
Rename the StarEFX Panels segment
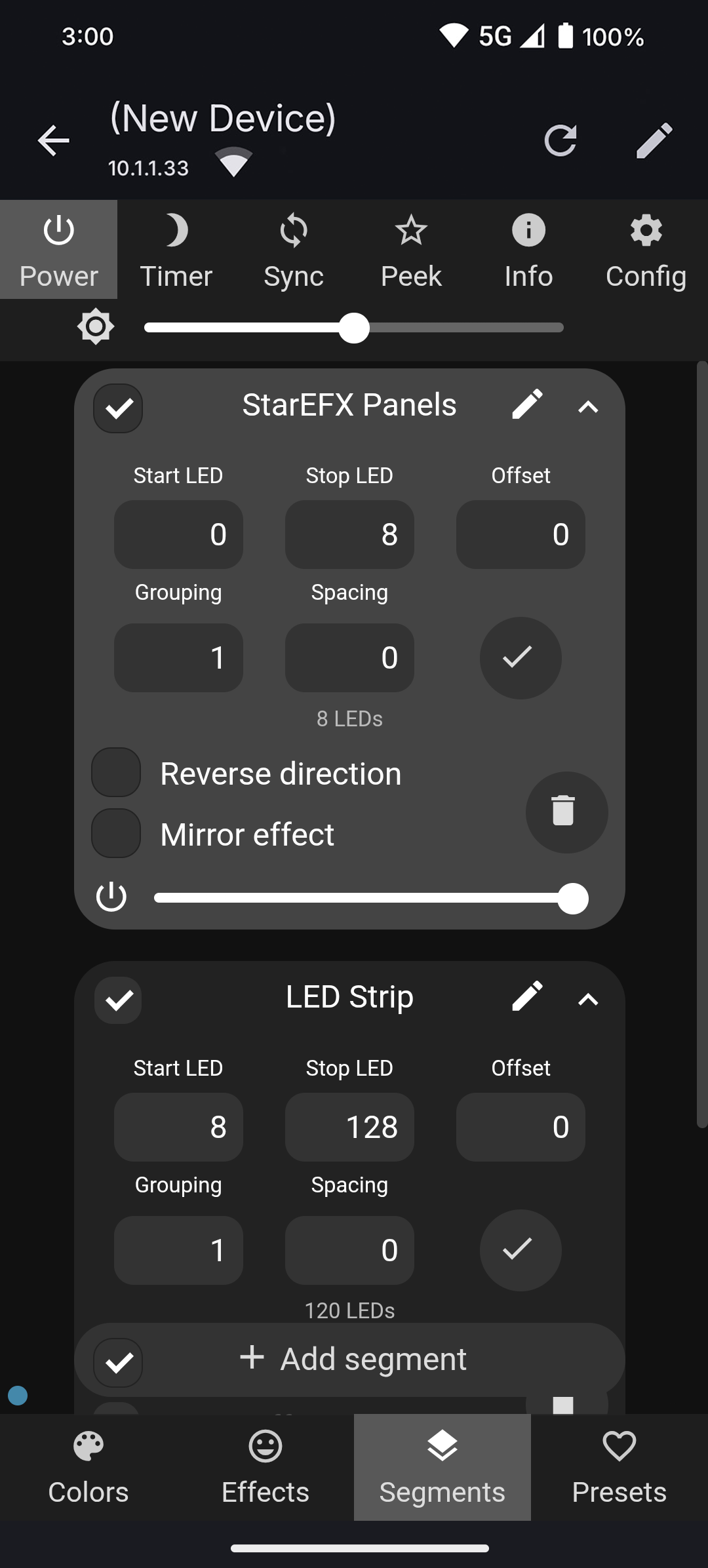pos(527,404)
